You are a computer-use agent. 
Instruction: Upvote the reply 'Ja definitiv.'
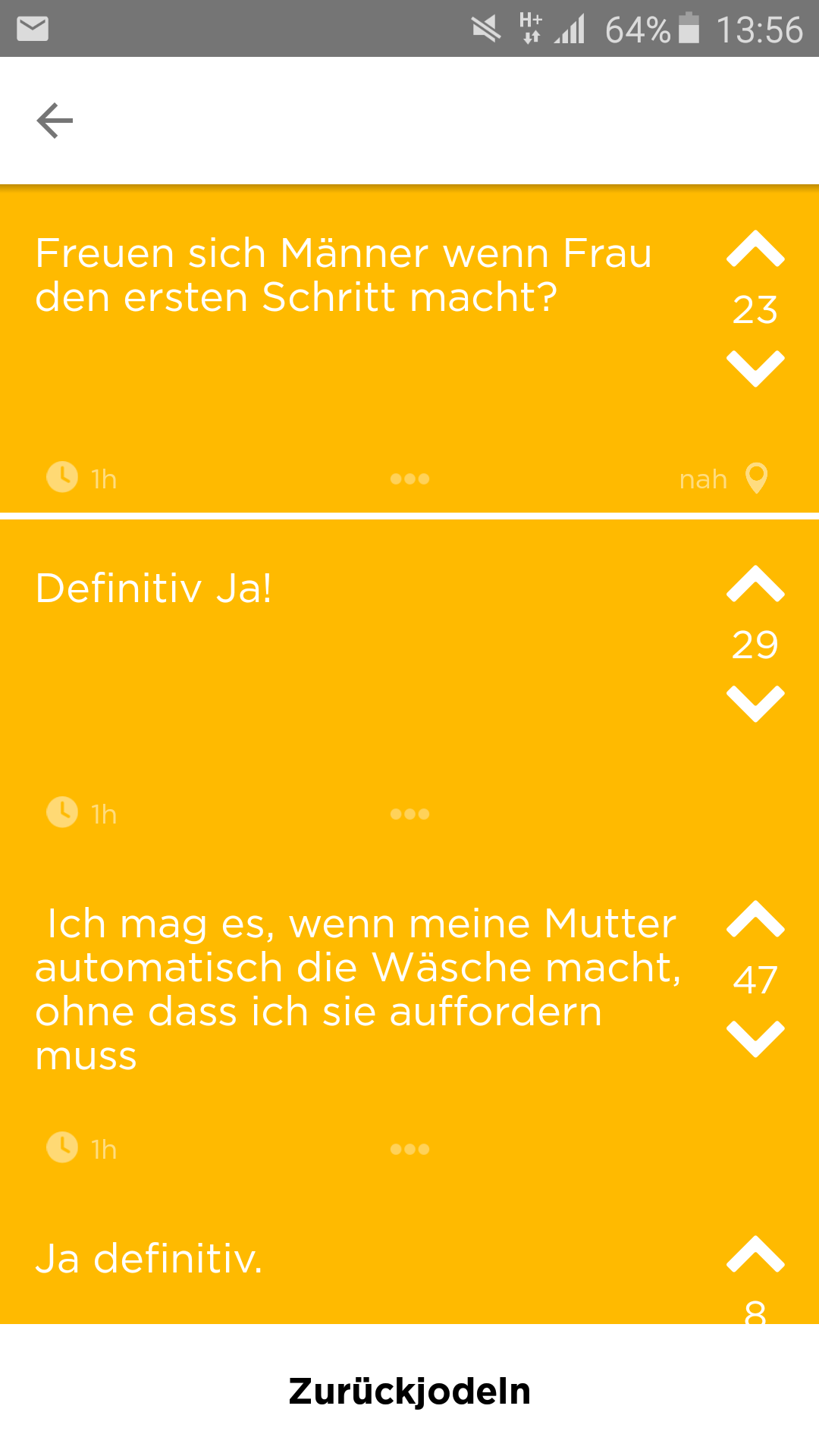pos(755,1254)
